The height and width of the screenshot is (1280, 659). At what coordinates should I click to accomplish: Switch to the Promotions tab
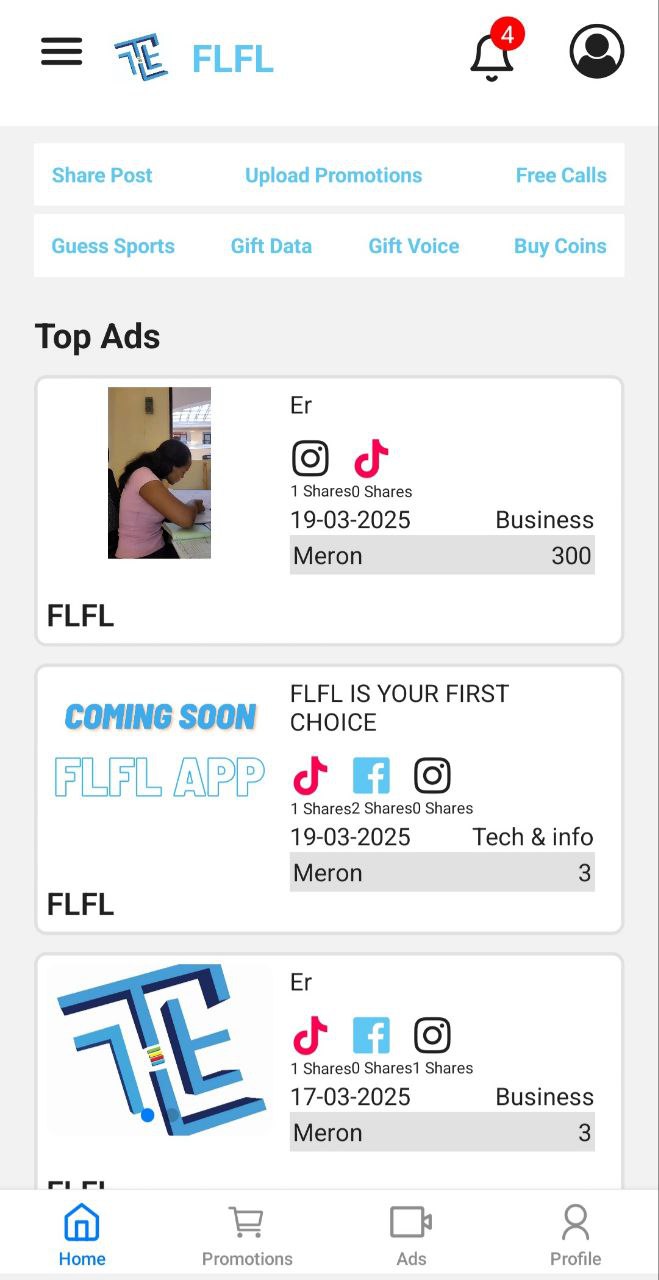pyautogui.click(x=247, y=1236)
